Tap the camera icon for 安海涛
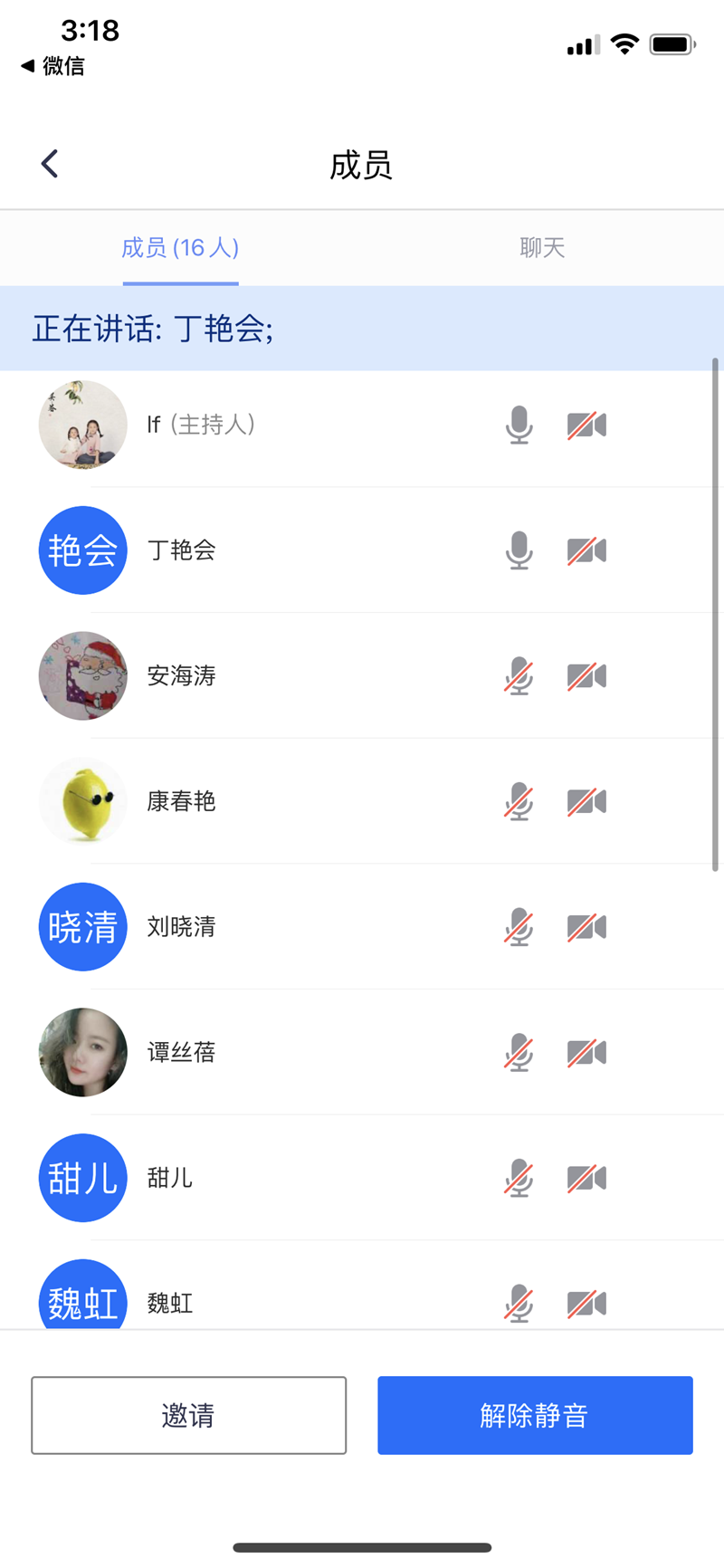The height and width of the screenshot is (1568, 724). point(586,676)
